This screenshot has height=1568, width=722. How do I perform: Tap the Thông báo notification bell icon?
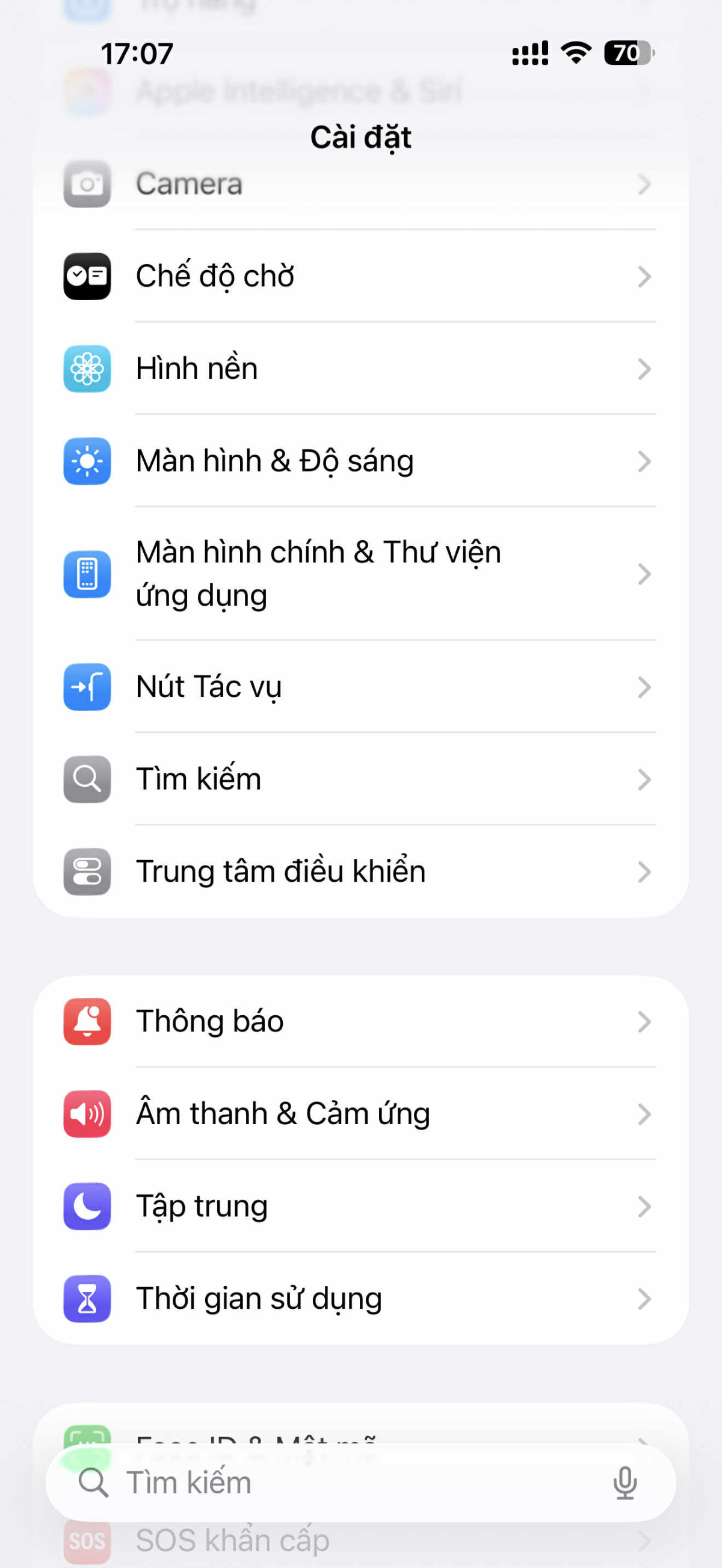point(86,1022)
